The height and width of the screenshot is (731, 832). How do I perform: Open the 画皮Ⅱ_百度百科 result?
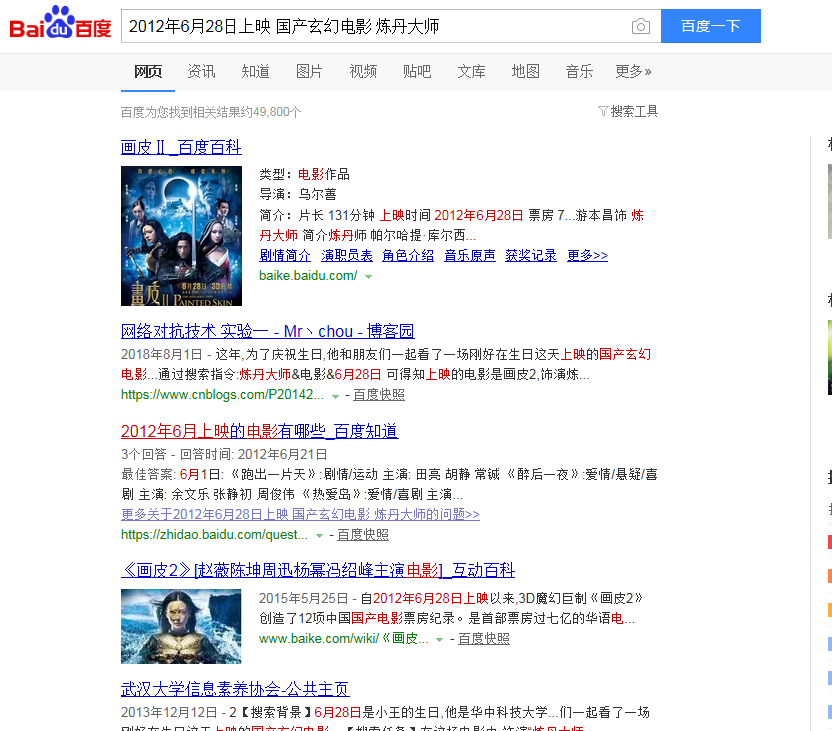[x=181, y=147]
